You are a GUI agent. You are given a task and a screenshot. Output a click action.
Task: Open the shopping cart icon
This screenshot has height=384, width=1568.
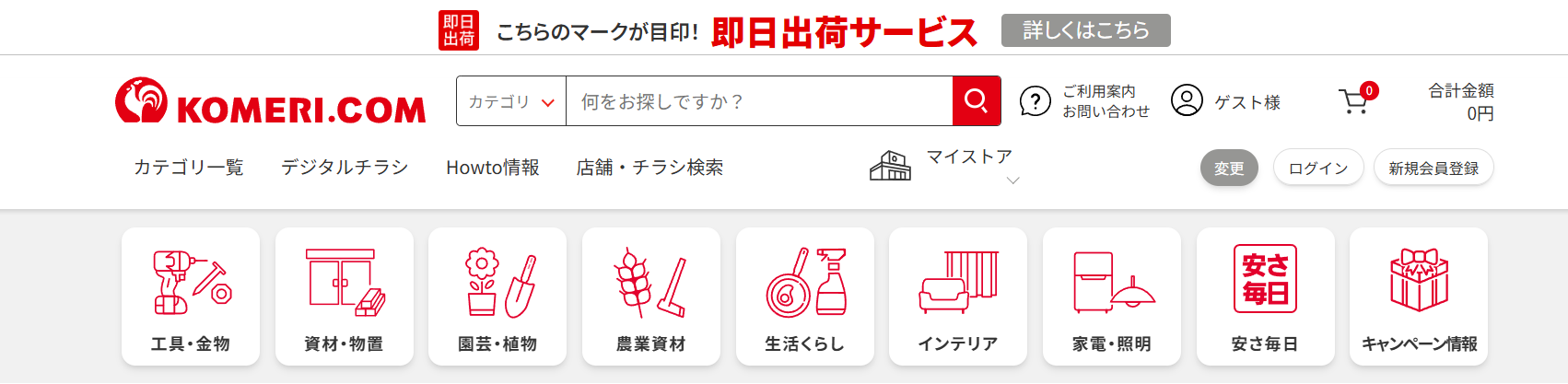click(x=1354, y=100)
